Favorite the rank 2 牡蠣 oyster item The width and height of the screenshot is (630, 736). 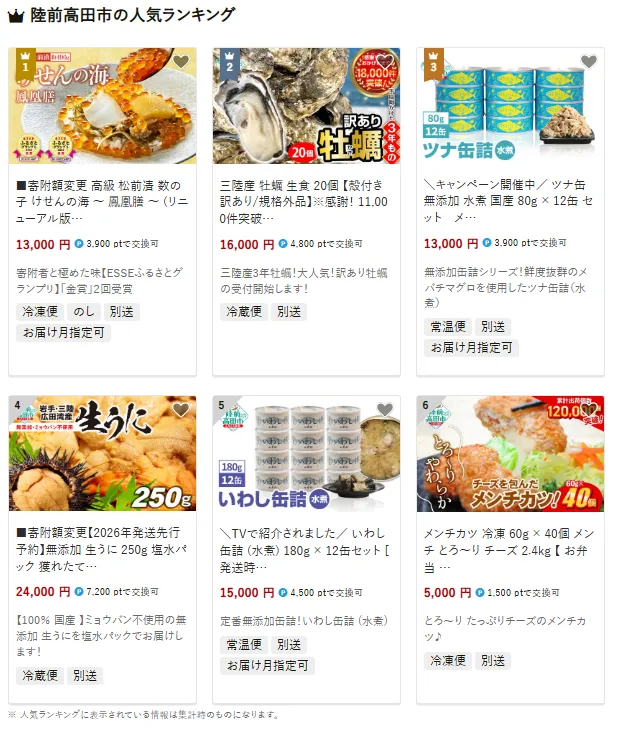[x=384, y=62]
